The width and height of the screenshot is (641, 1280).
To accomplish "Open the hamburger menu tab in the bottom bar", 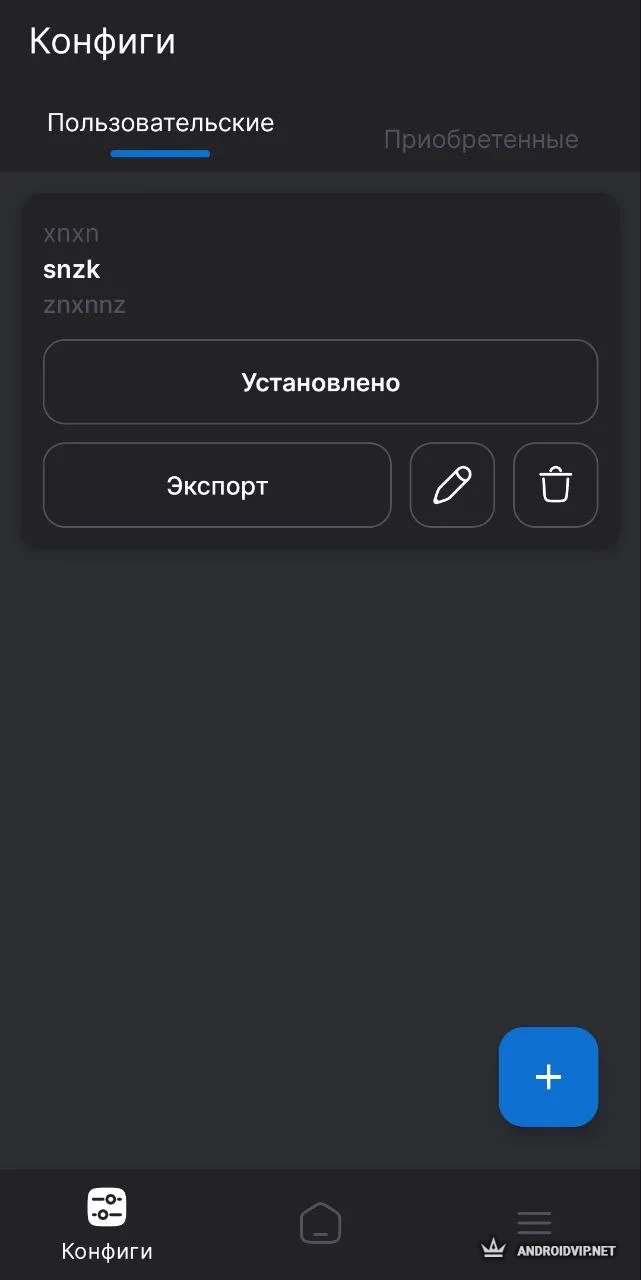I will tap(534, 1222).
